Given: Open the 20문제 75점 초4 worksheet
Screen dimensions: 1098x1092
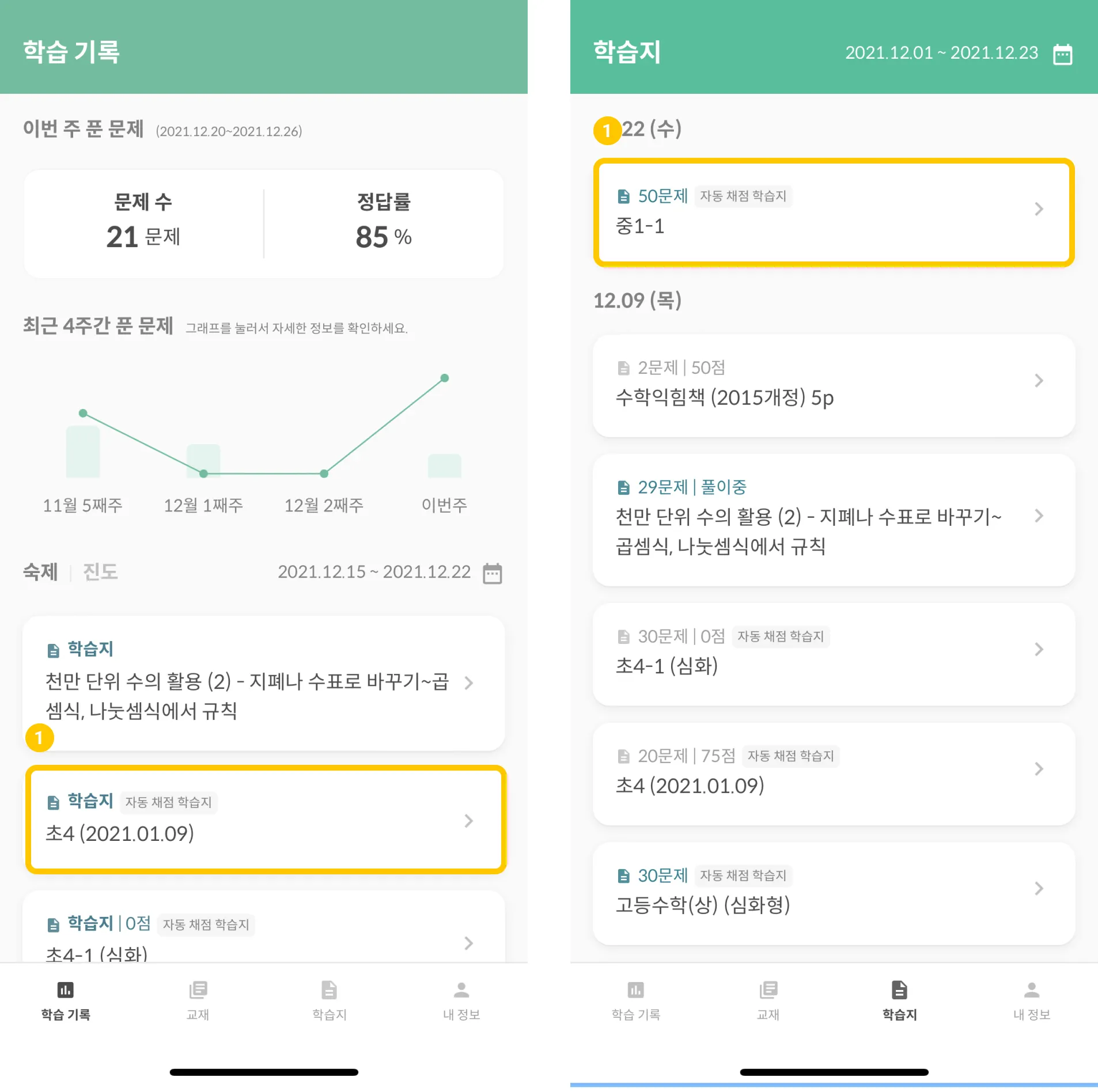Looking at the screenshot, I should click(833, 773).
